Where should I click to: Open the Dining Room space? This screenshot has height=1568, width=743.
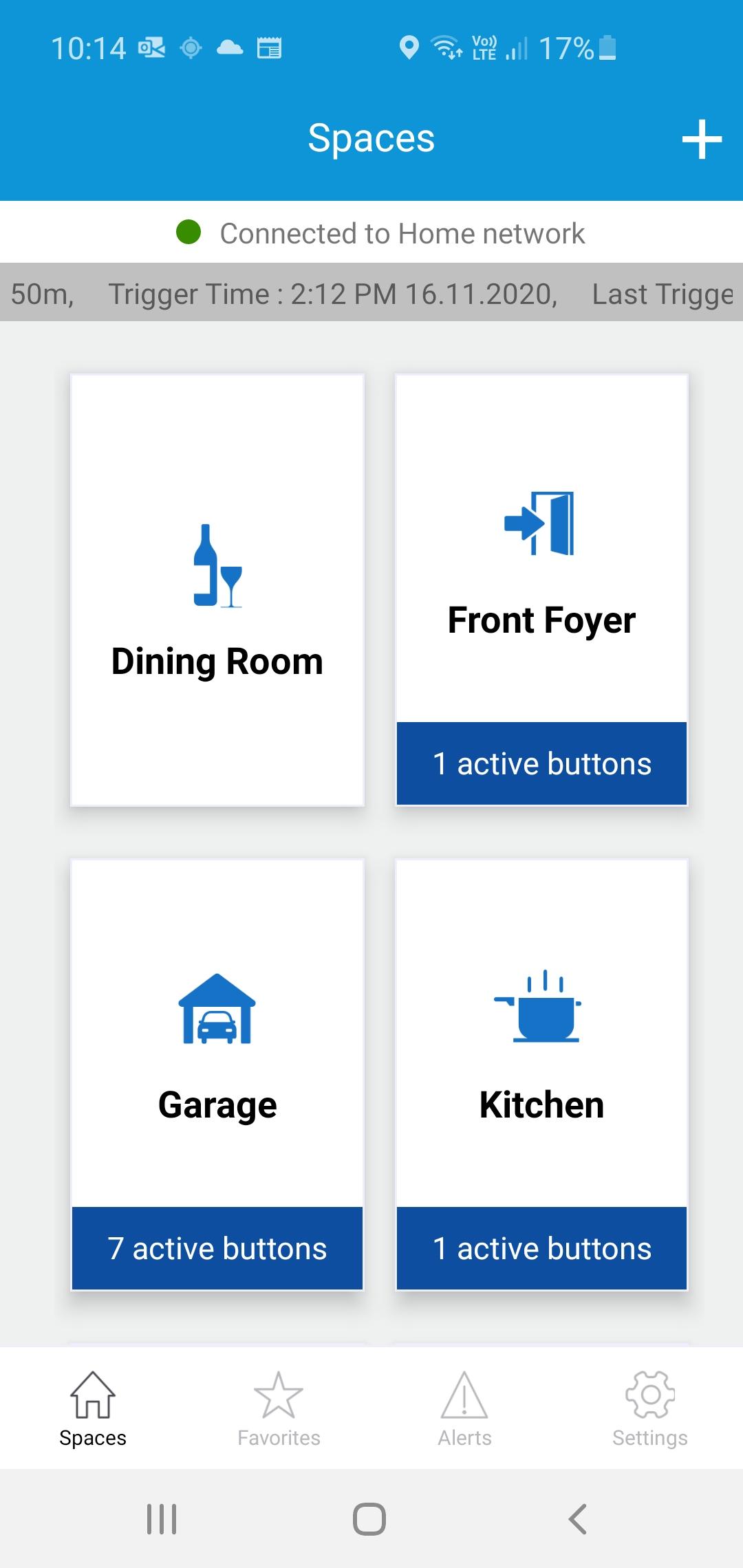point(217,589)
